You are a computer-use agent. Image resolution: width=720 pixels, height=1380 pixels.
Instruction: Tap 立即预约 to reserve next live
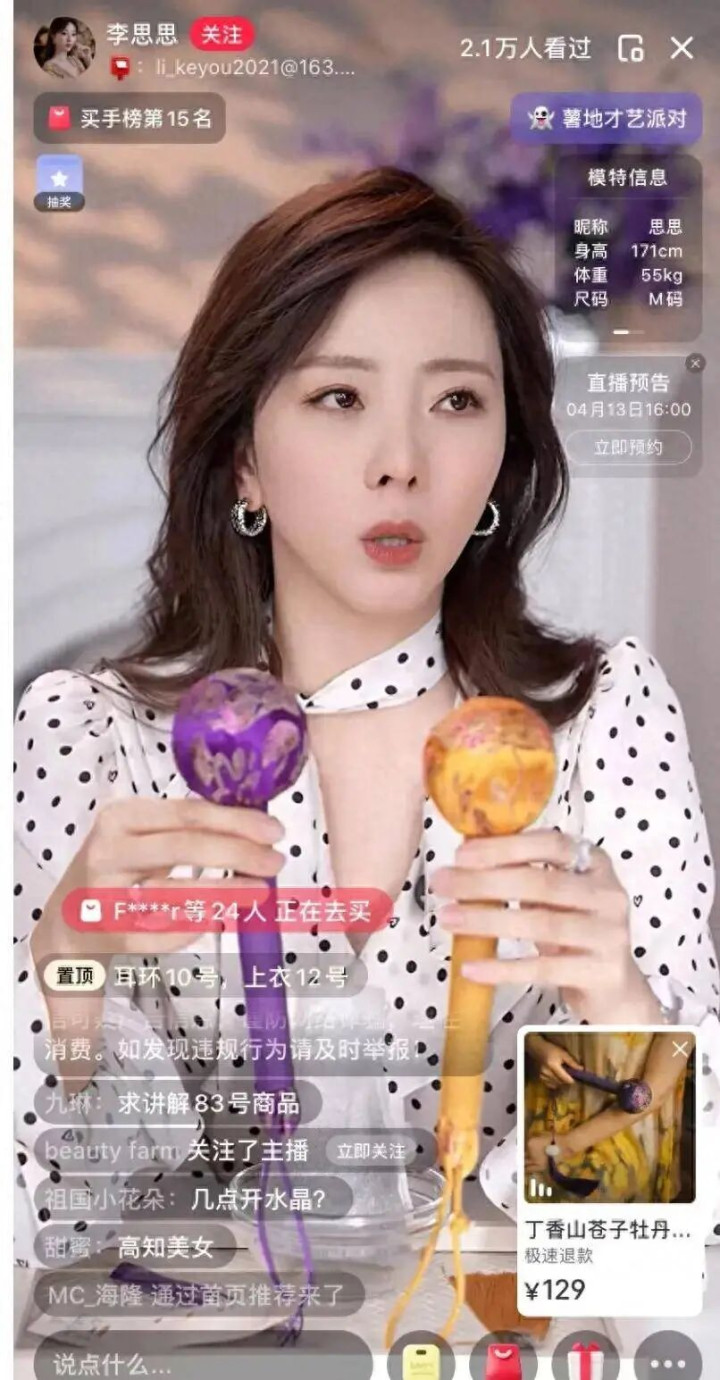point(628,447)
